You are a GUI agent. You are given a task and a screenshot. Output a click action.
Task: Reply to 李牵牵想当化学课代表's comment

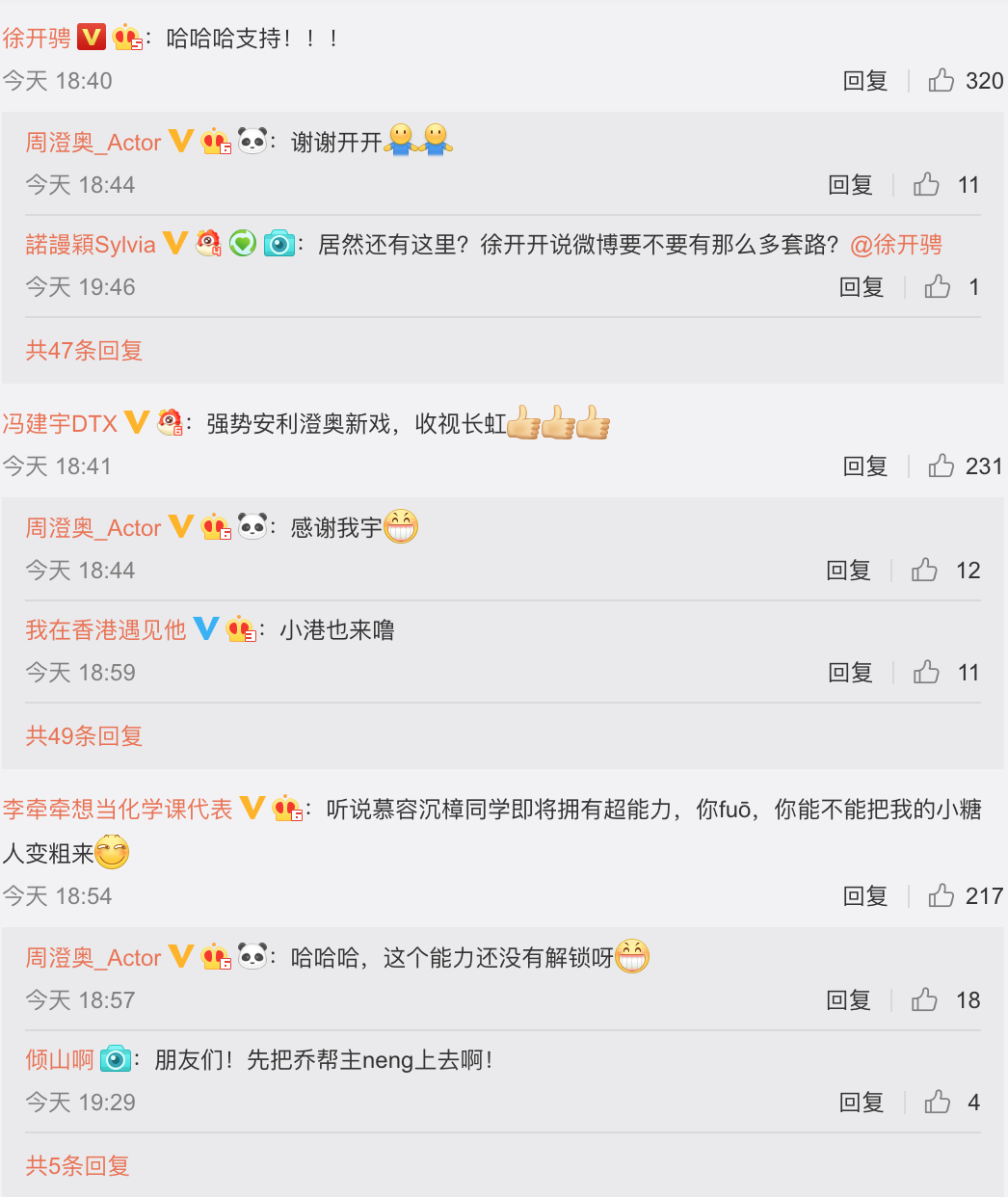864,896
